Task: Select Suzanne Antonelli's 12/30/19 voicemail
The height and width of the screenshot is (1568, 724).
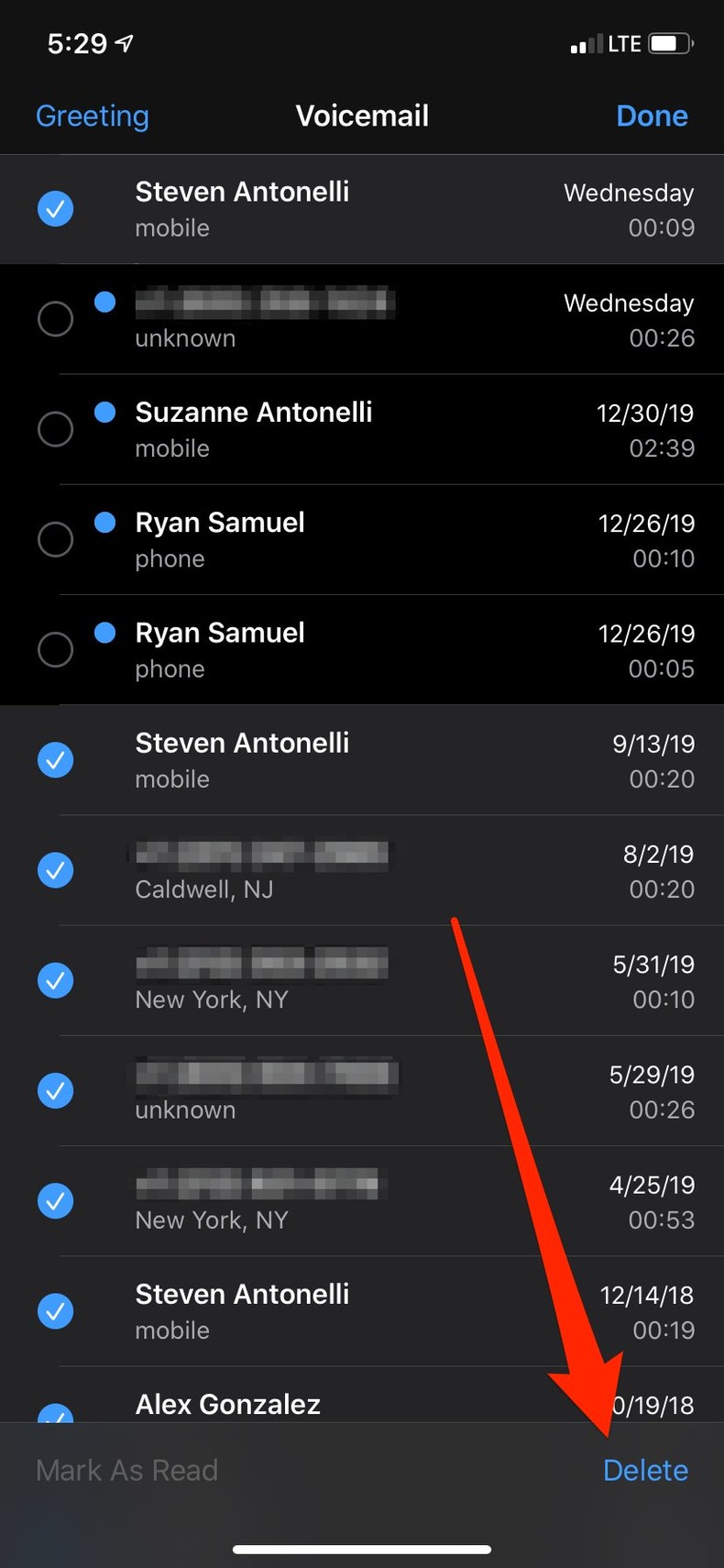Action: pyautogui.click(x=56, y=429)
